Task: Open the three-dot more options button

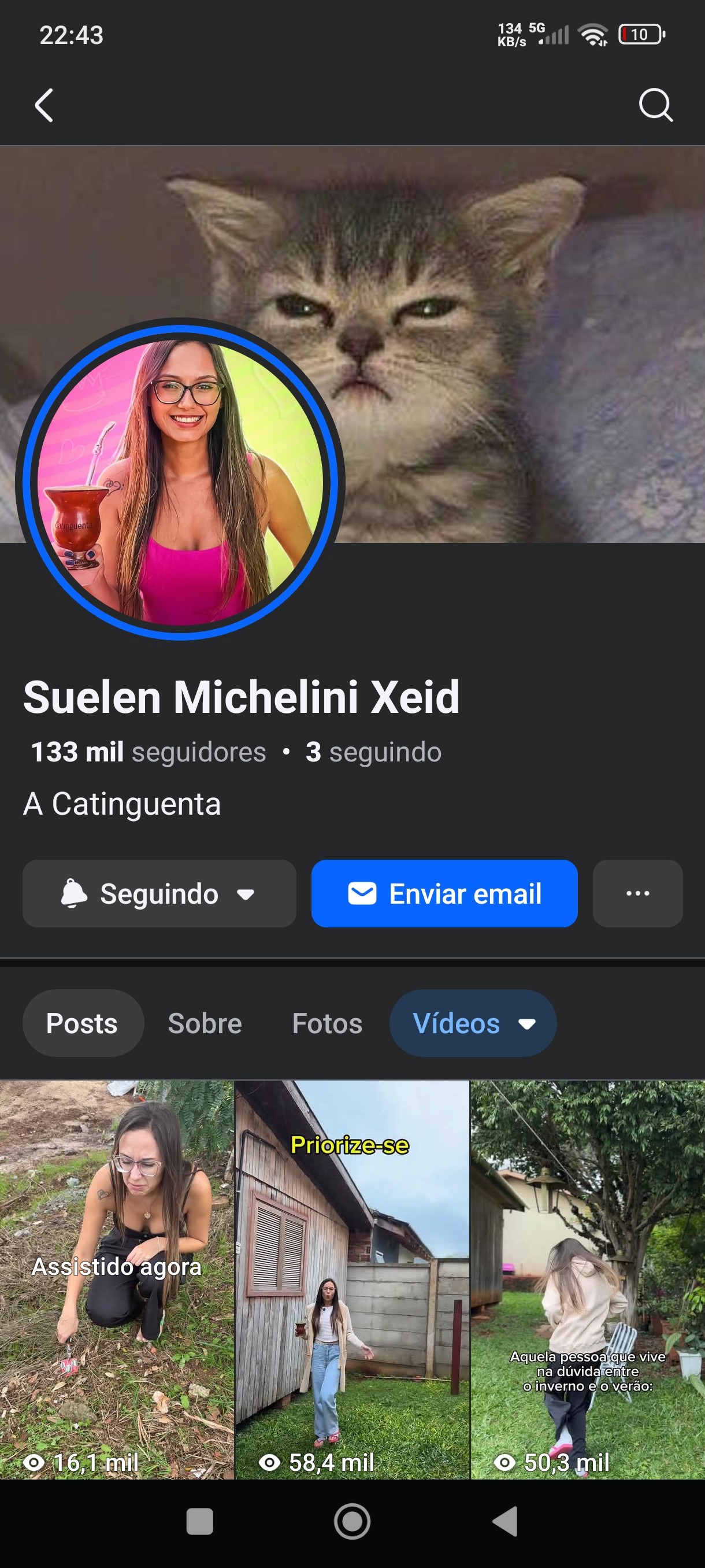Action: (x=637, y=894)
